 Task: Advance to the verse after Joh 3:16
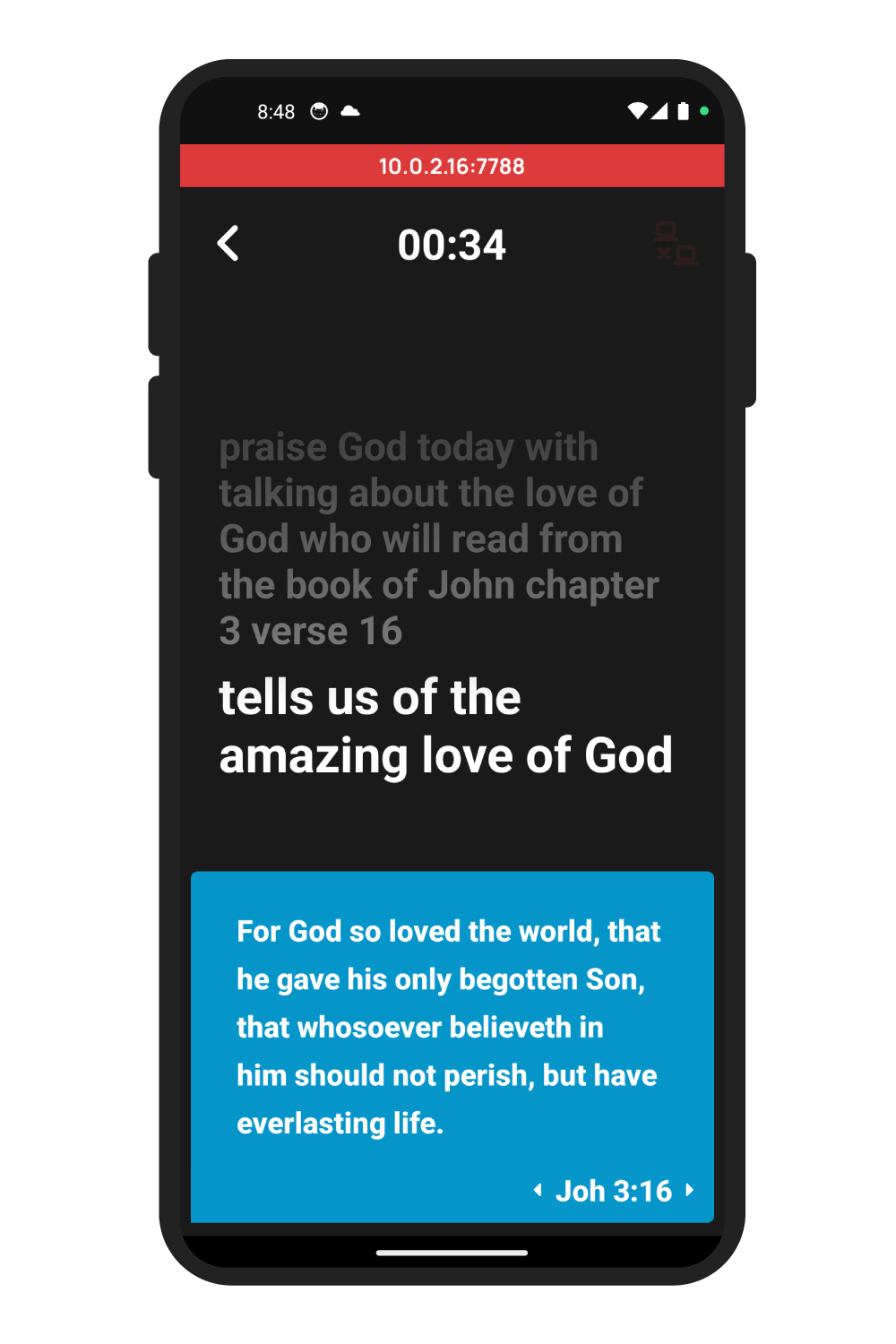click(689, 1190)
